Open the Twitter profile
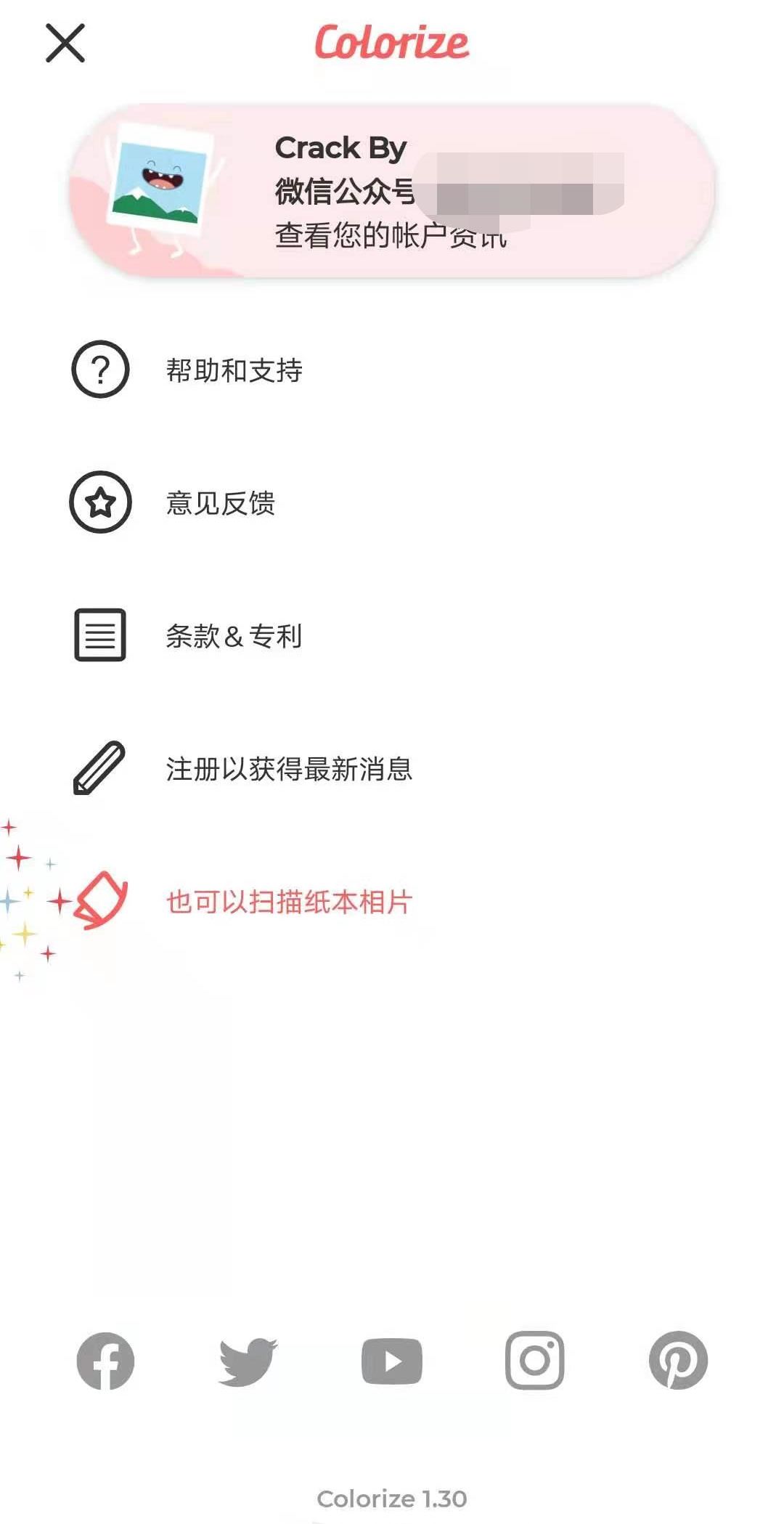 (x=248, y=1361)
